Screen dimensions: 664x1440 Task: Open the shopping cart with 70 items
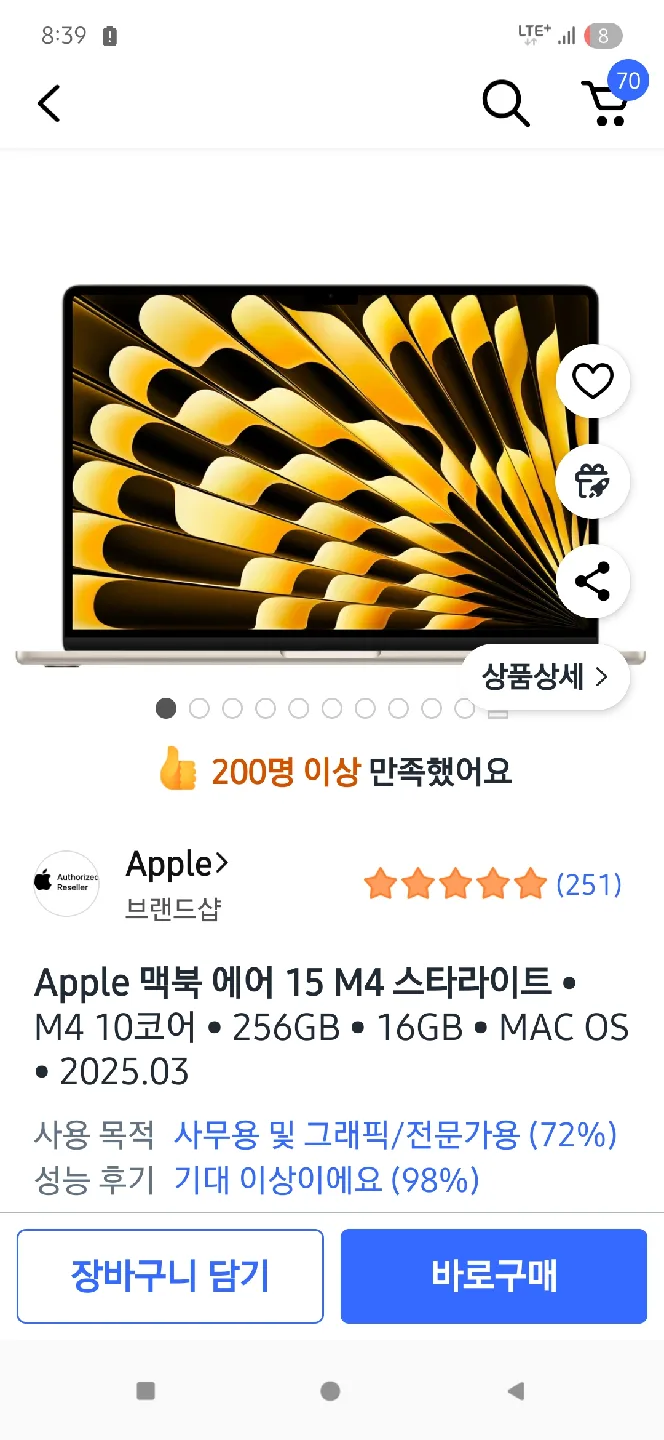[x=607, y=101]
